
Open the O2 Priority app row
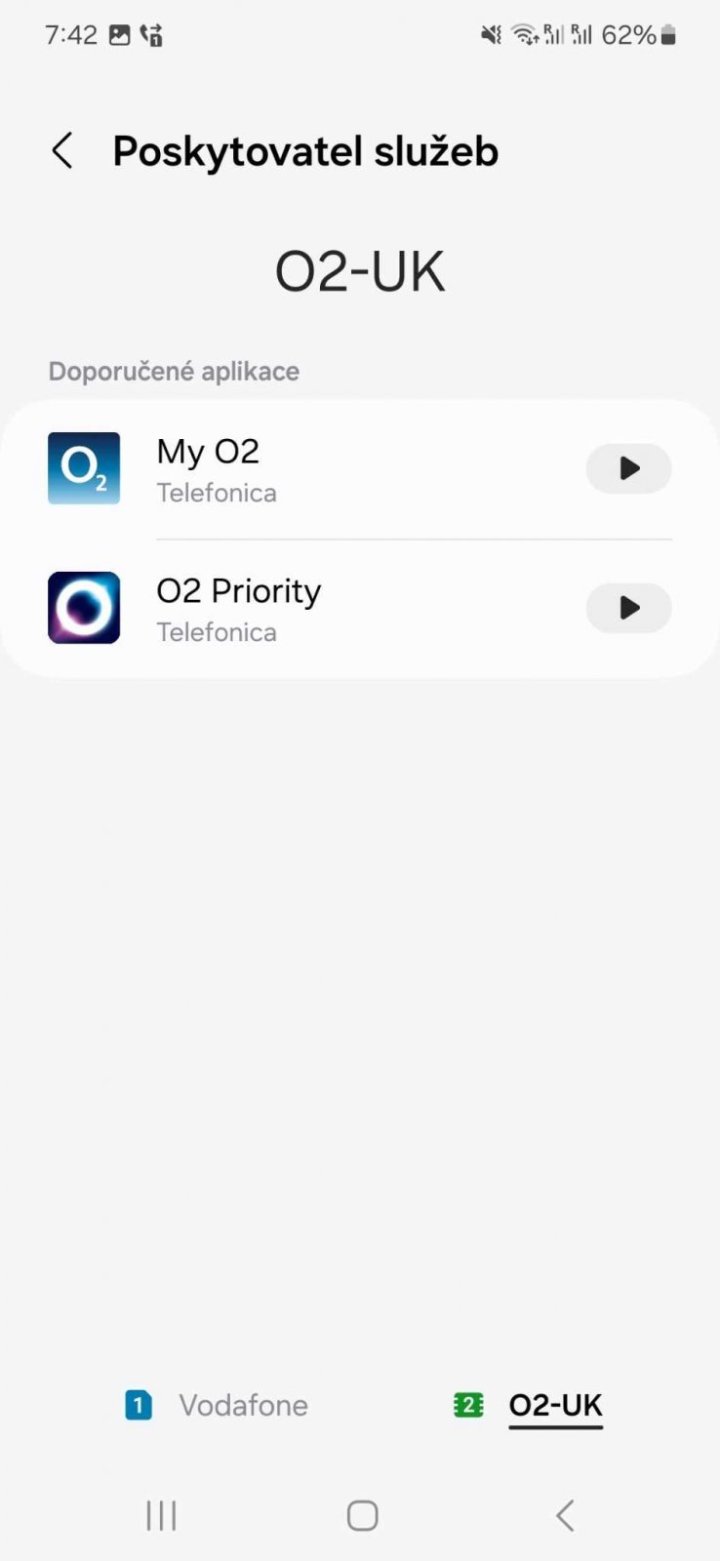(x=300, y=608)
